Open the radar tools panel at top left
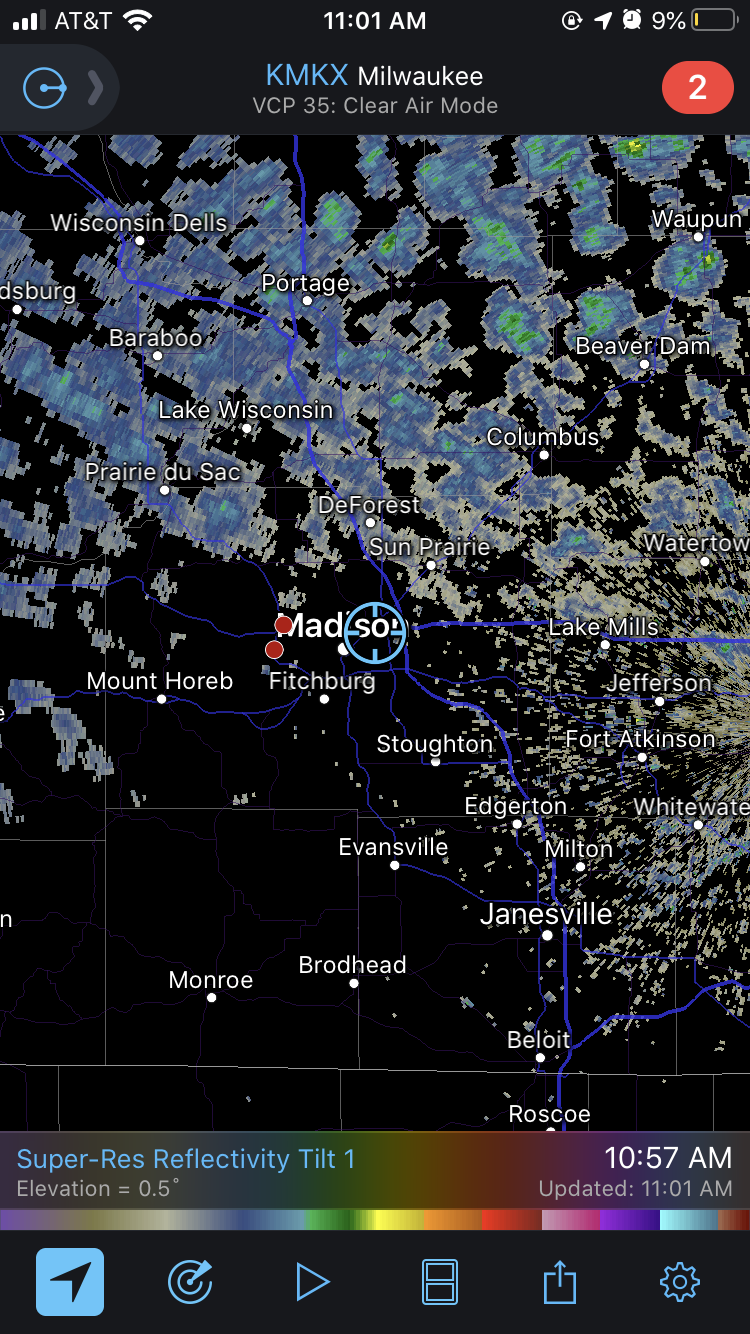This screenshot has width=750, height=1334. pos(46,89)
